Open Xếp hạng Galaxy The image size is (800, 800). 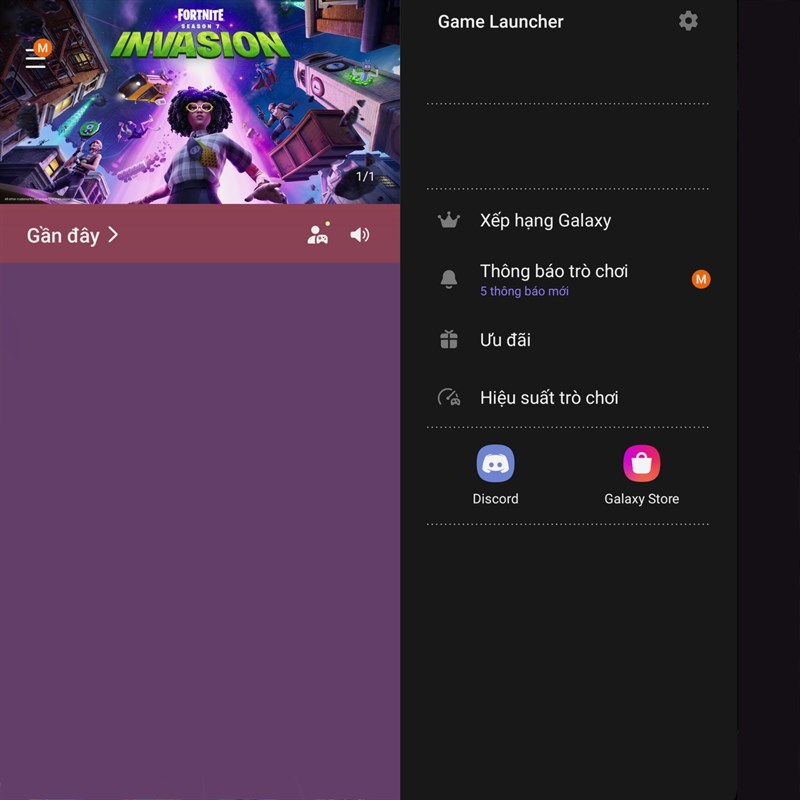[544, 221]
